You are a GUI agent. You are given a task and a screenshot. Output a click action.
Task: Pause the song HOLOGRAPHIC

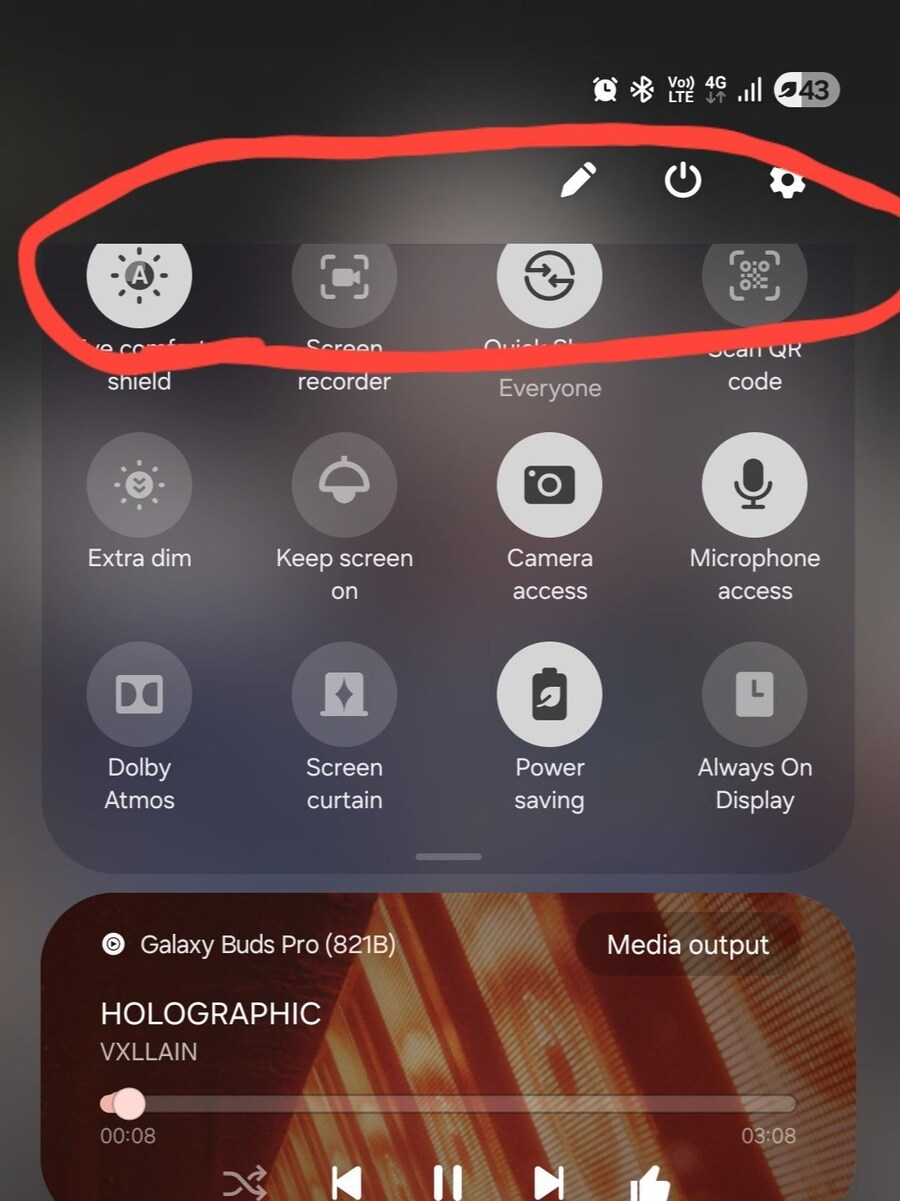coord(447,1183)
